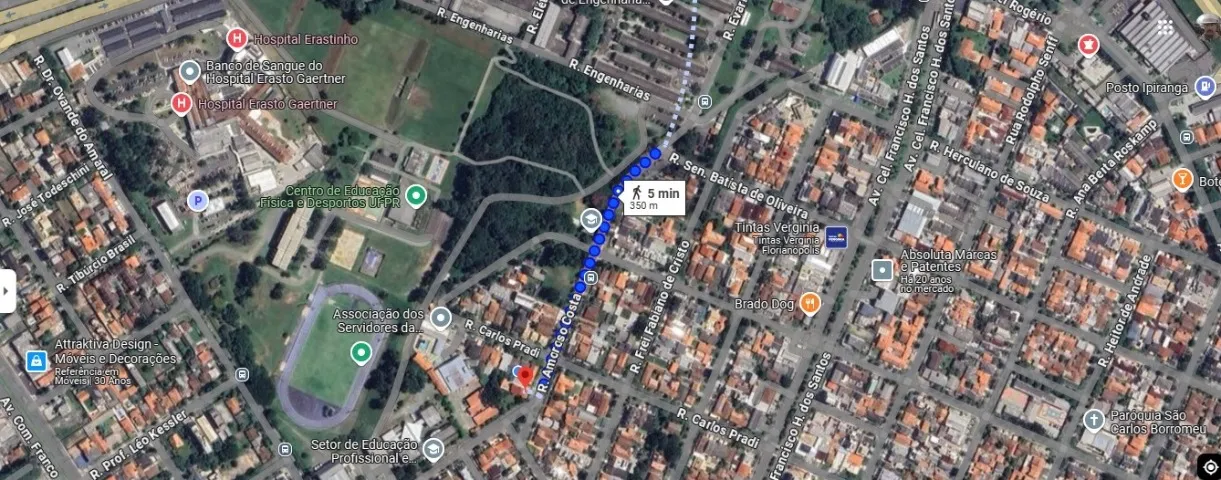Select Attraktiva Design shopping marker
Image resolution: width=1221 pixels, height=480 pixels.
coord(36,360)
